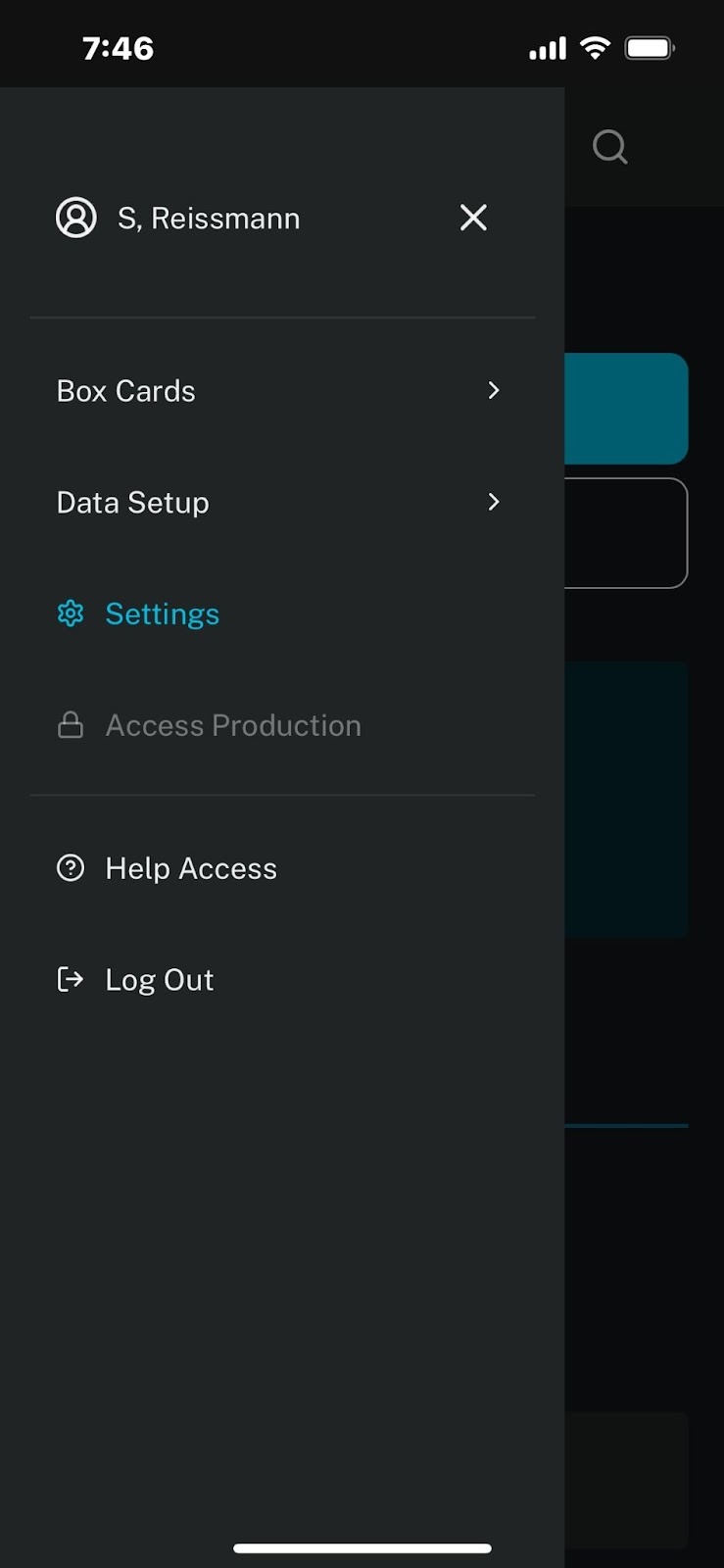The height and width of the screenshot is (1568, 724).
Task: Tap the search magnifier icon
Action: 609,147
